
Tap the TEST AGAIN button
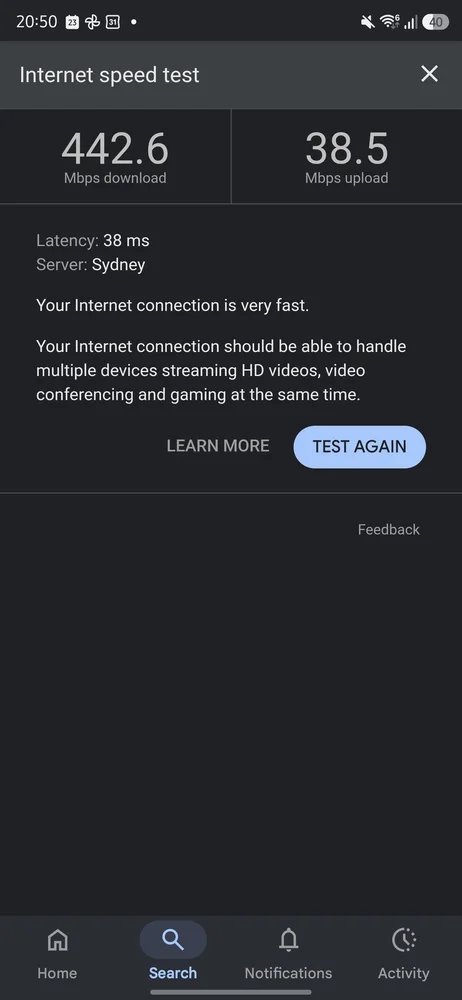359,446
